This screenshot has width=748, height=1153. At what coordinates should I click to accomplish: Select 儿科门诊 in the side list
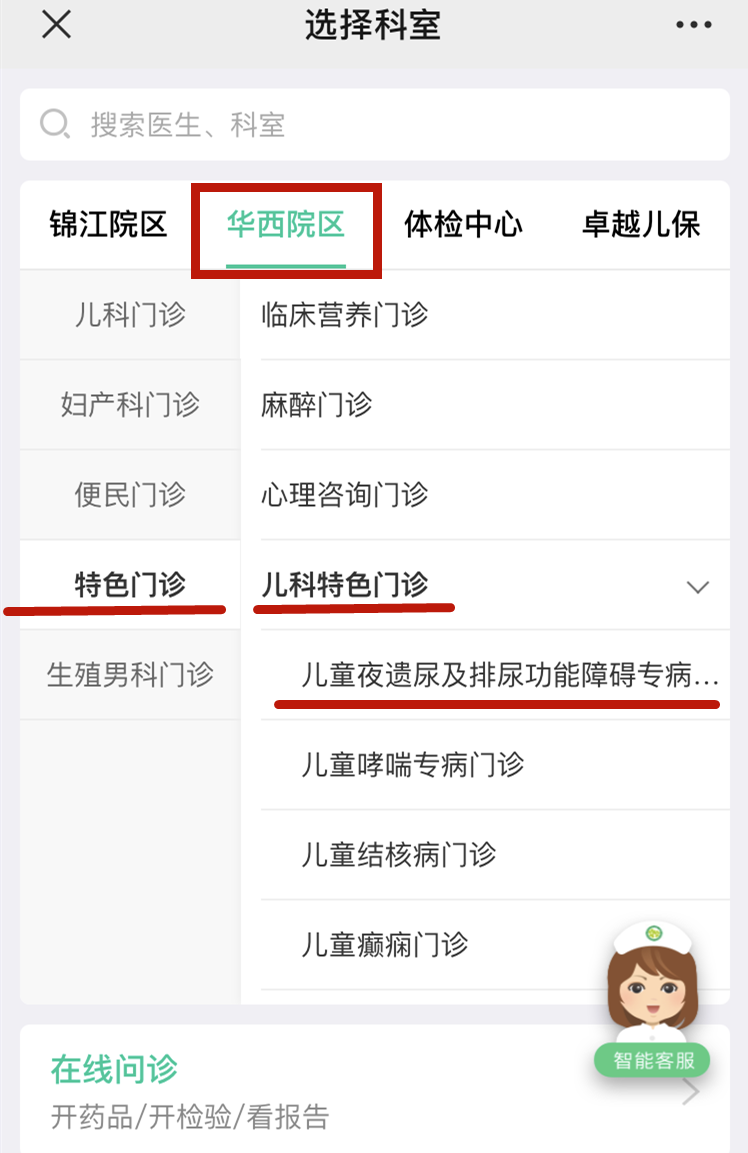130,315
